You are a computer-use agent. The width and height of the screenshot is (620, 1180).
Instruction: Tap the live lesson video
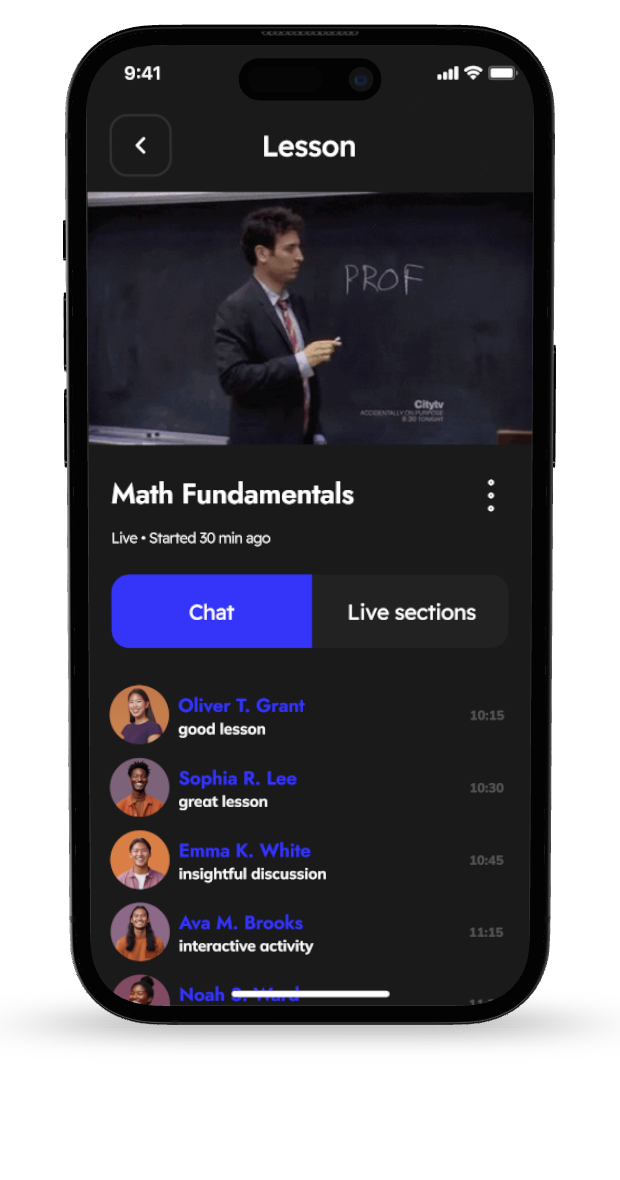coord(309,318)
